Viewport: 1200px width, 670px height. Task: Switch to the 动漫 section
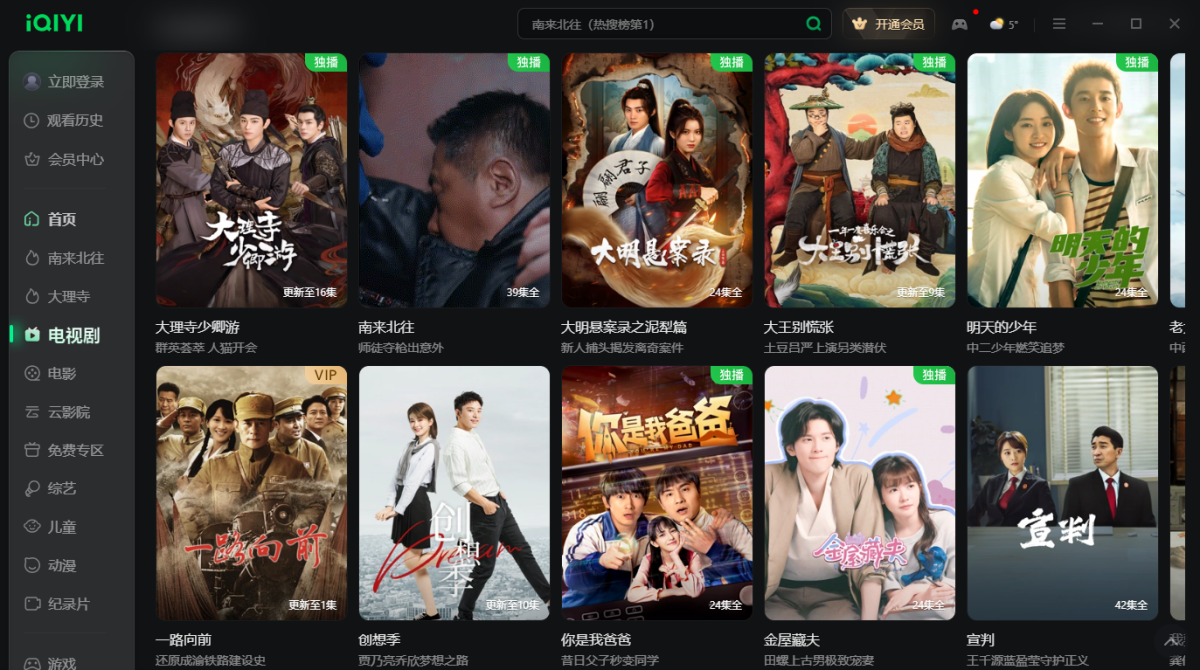pos(62,565)
